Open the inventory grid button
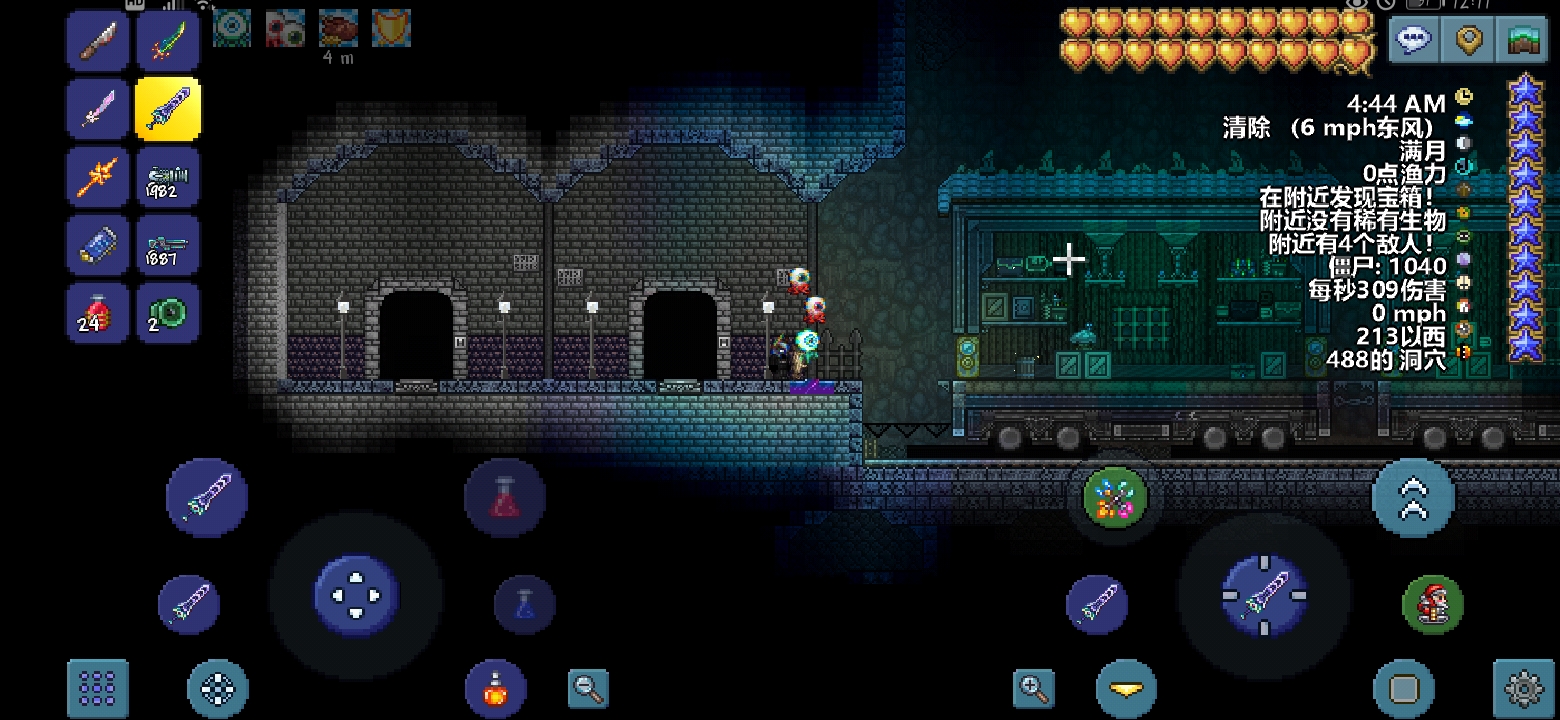 pyautogui.click(x=97, y=688)
